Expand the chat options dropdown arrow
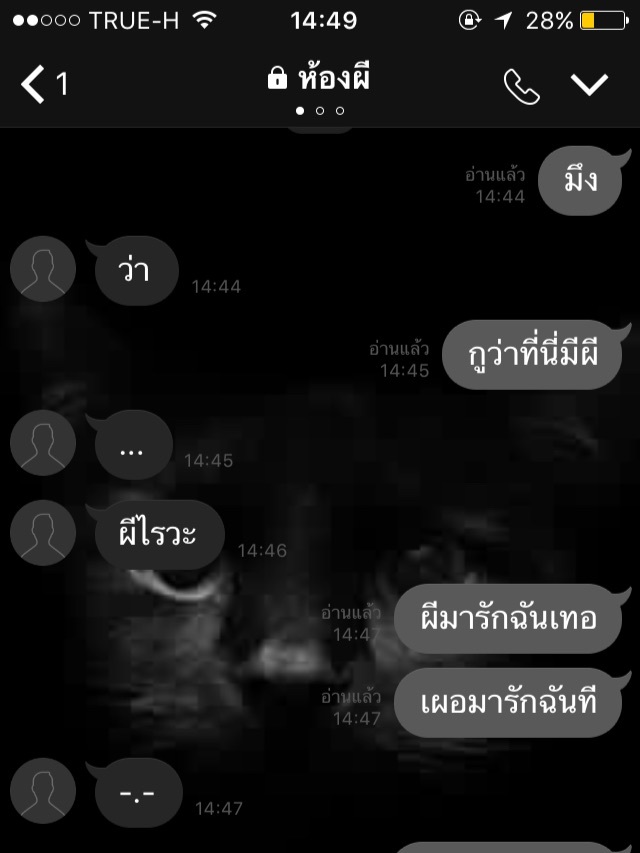This screenshot has height=853, width=640. pos(589,85)
